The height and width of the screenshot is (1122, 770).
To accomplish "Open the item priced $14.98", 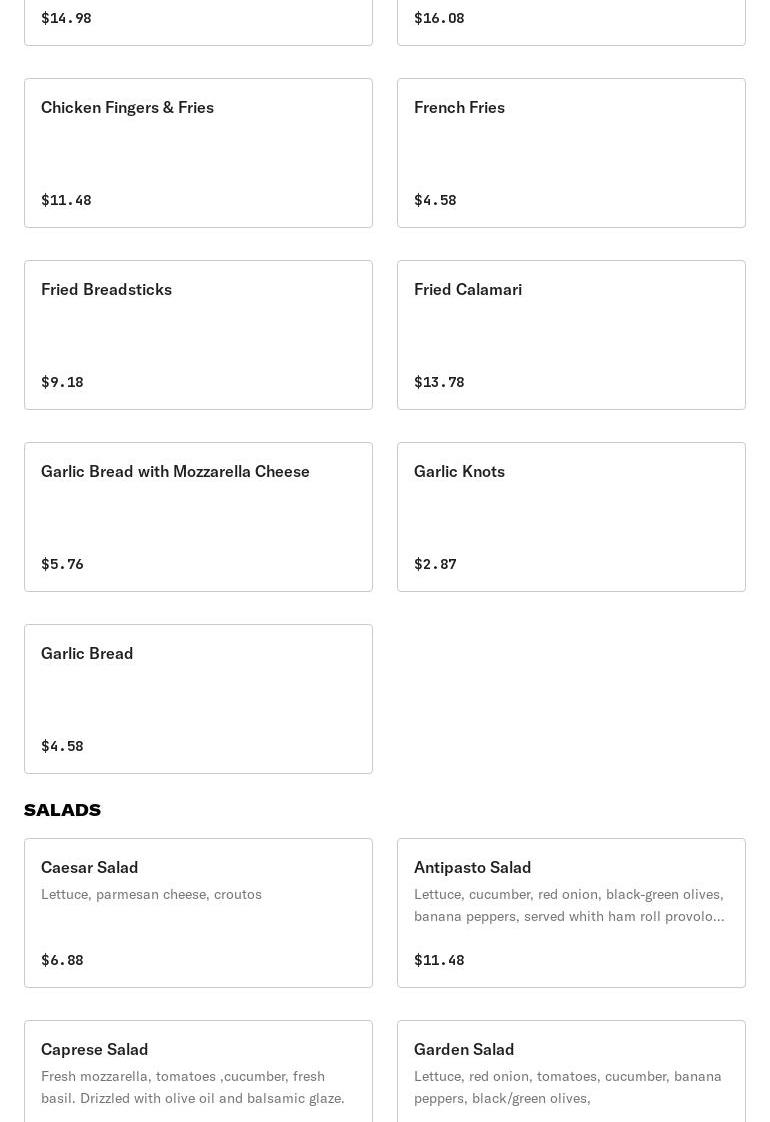I will [x=198, y=20].
